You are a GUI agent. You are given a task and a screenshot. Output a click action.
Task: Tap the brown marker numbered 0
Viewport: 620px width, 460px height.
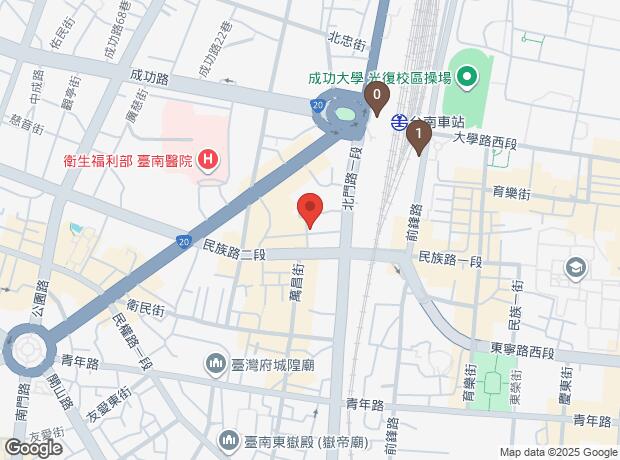[x=377, y=99]
